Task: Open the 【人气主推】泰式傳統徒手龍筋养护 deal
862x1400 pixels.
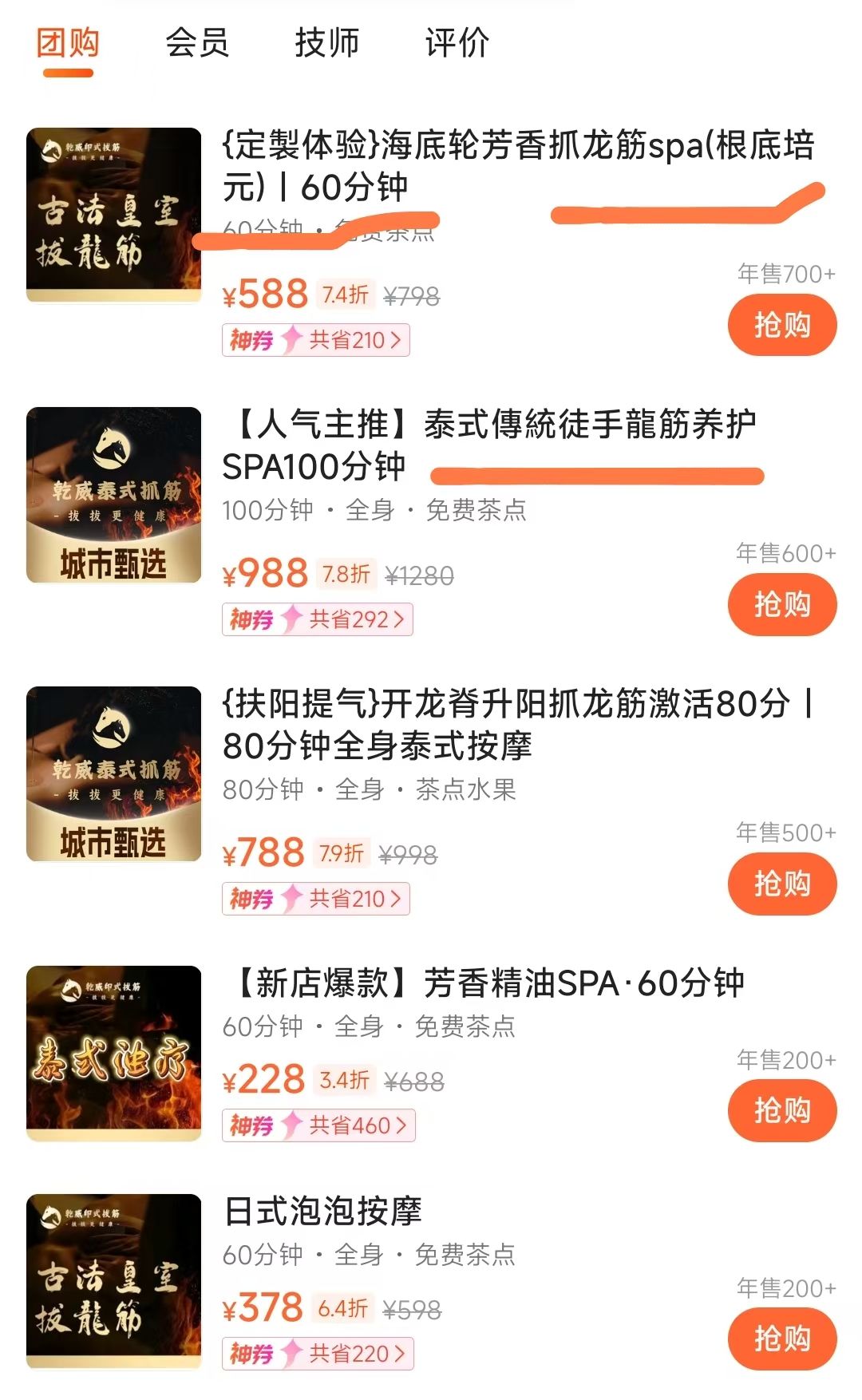Action: [x=489, y=445]
